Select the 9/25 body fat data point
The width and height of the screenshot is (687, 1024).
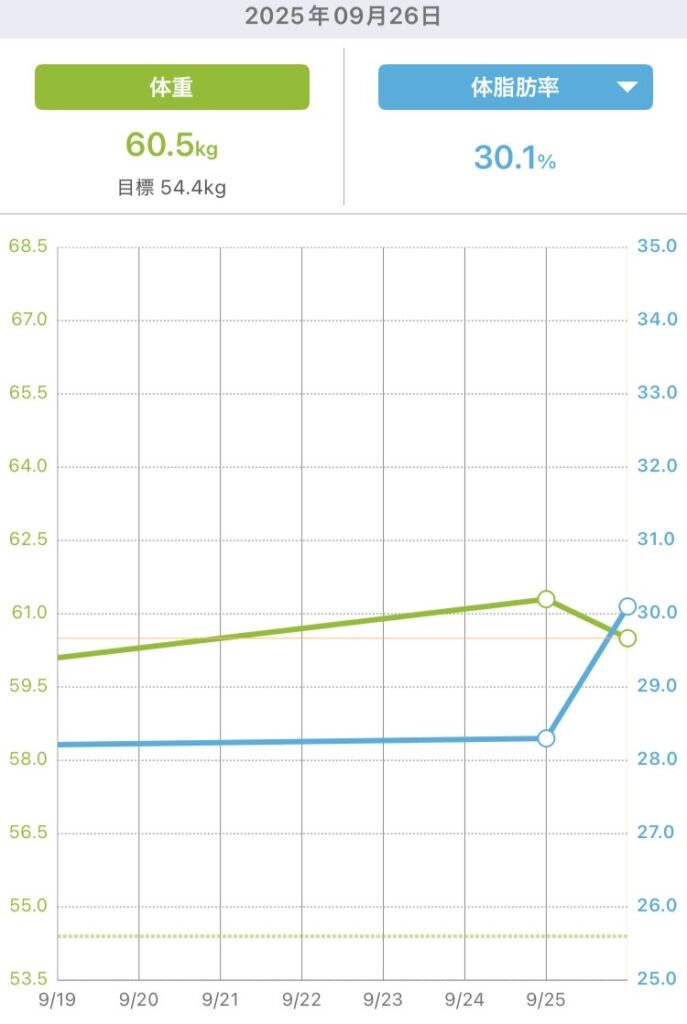click(546, 738)
